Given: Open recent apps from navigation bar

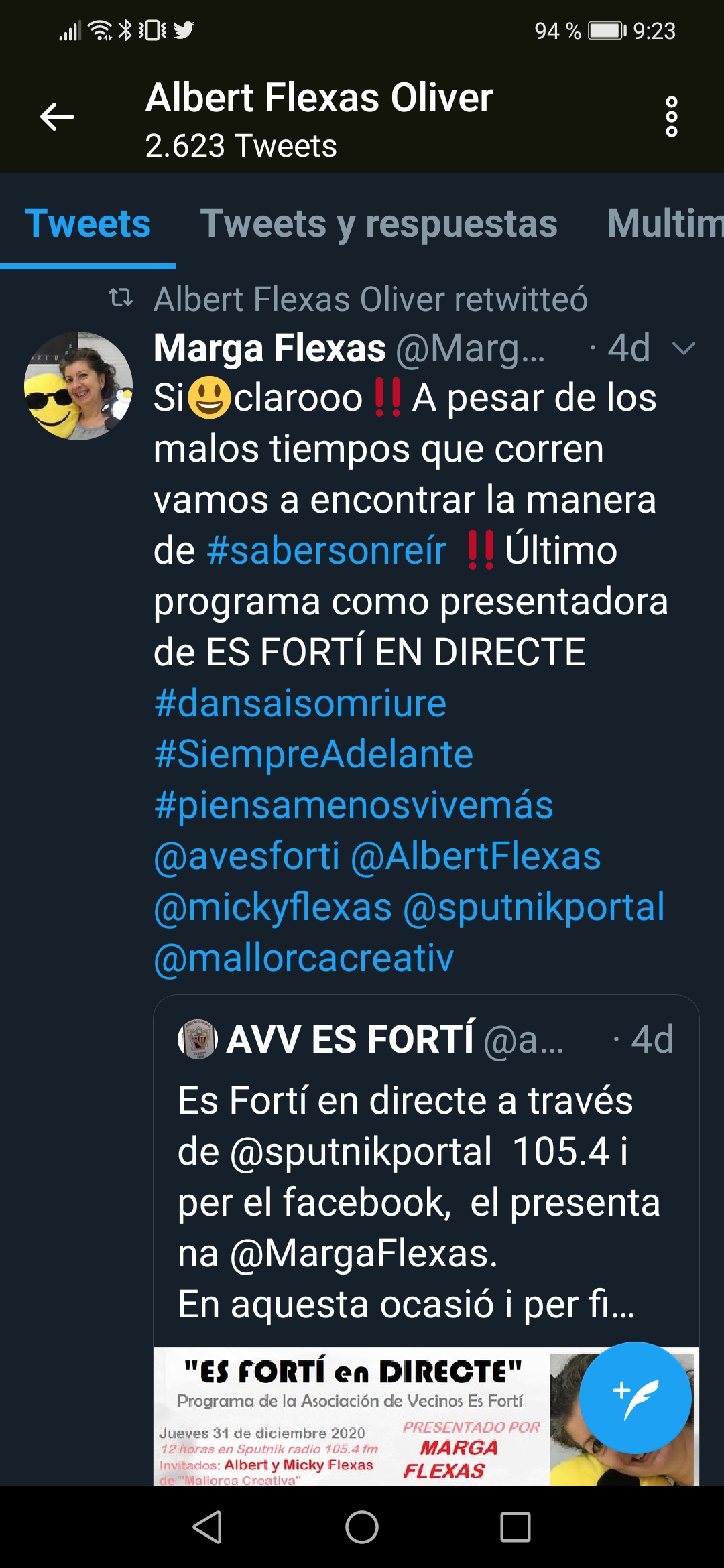Looking at the screenshot, I should [x=516, y=1528].
